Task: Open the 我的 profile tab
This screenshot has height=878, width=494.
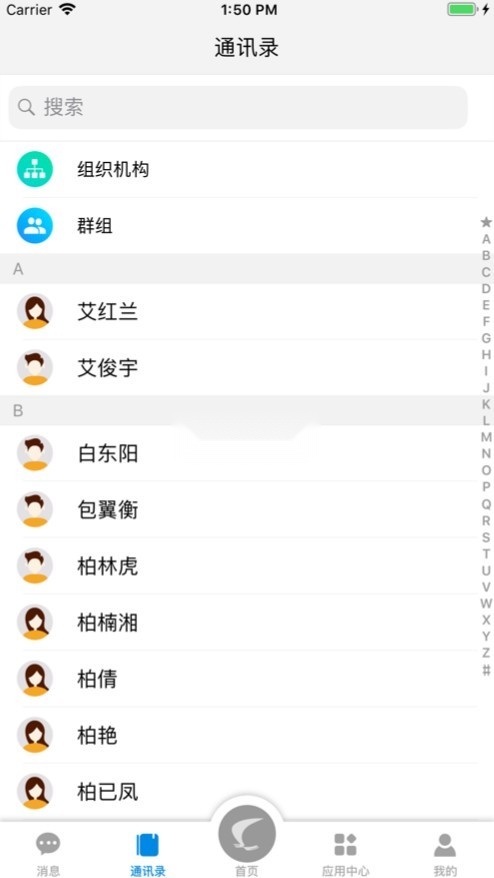Action: tap(445, 854)
